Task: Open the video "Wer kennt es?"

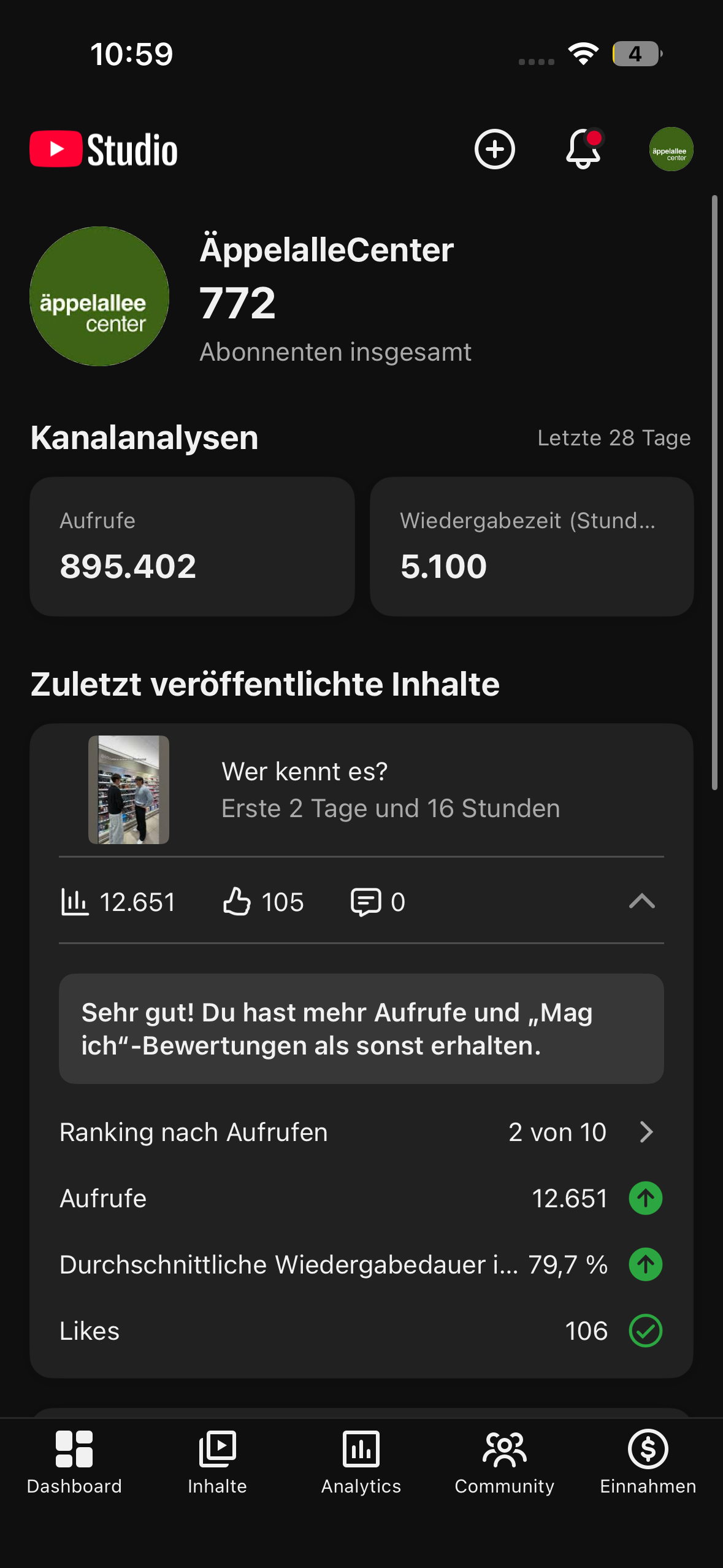Action: click(x=361, y=790)
